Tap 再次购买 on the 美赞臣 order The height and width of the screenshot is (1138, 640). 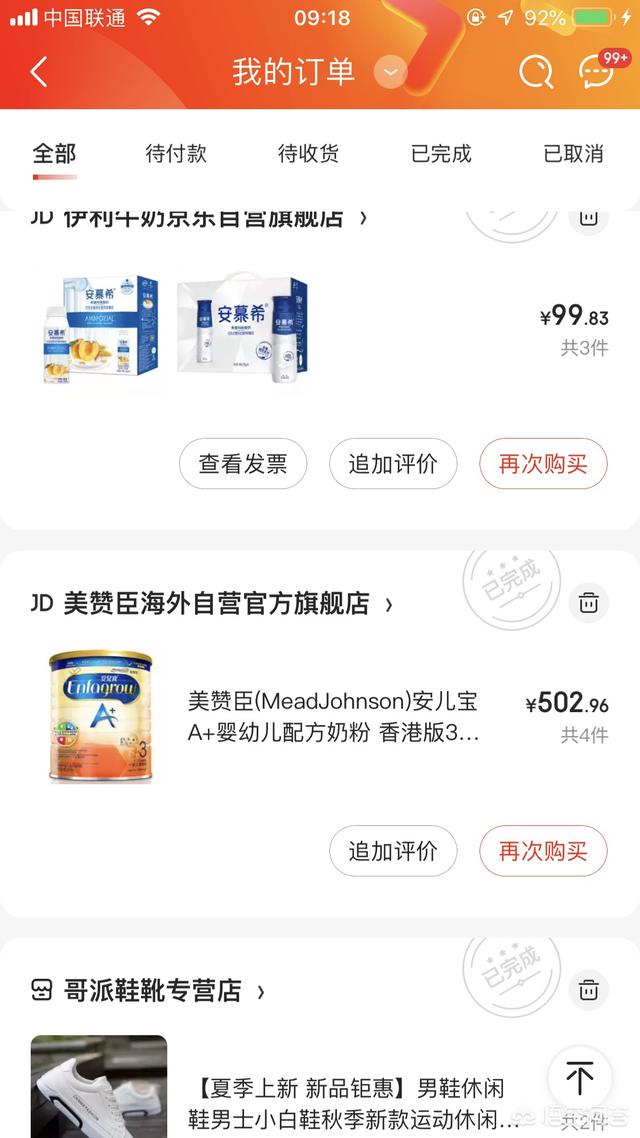click(543, 851)
